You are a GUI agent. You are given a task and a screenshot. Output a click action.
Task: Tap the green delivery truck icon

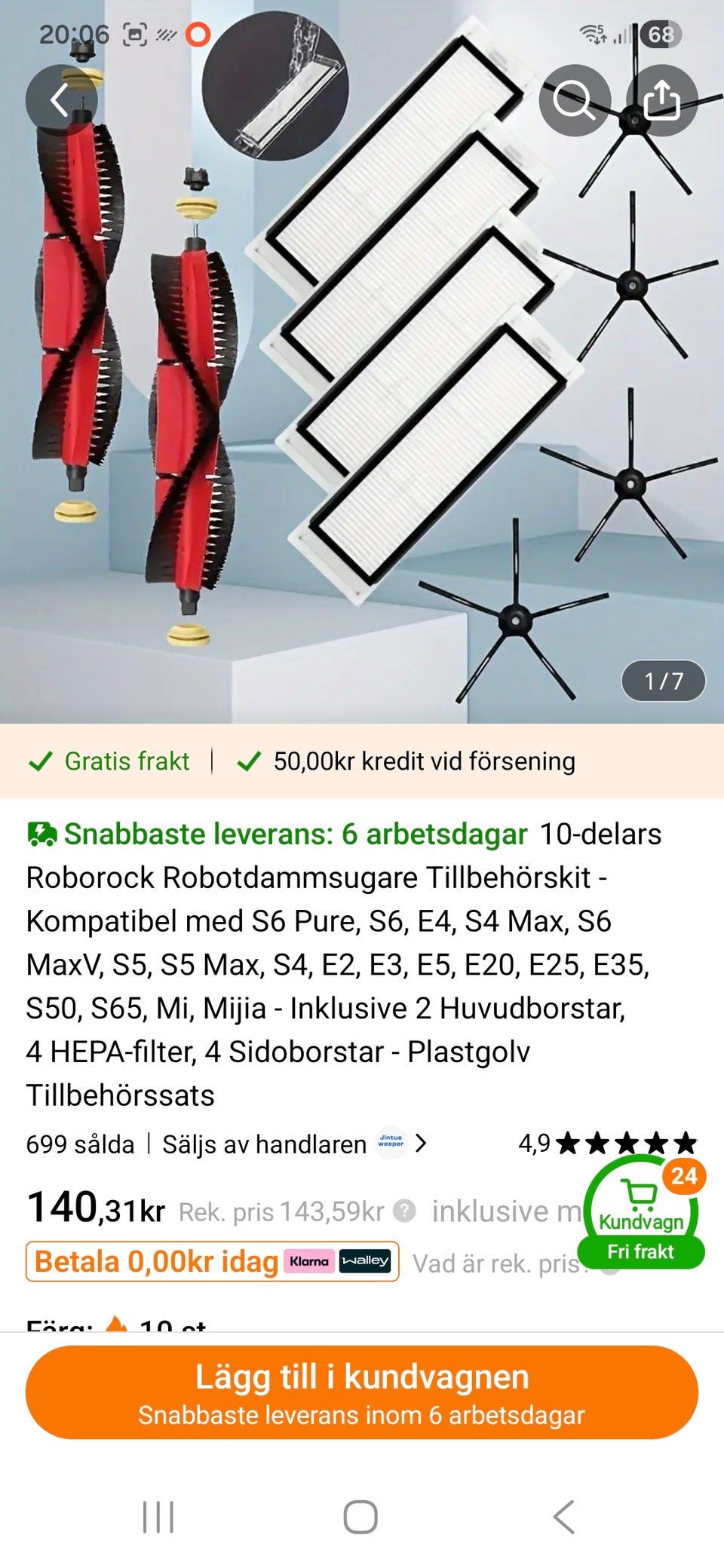point(43,834)
